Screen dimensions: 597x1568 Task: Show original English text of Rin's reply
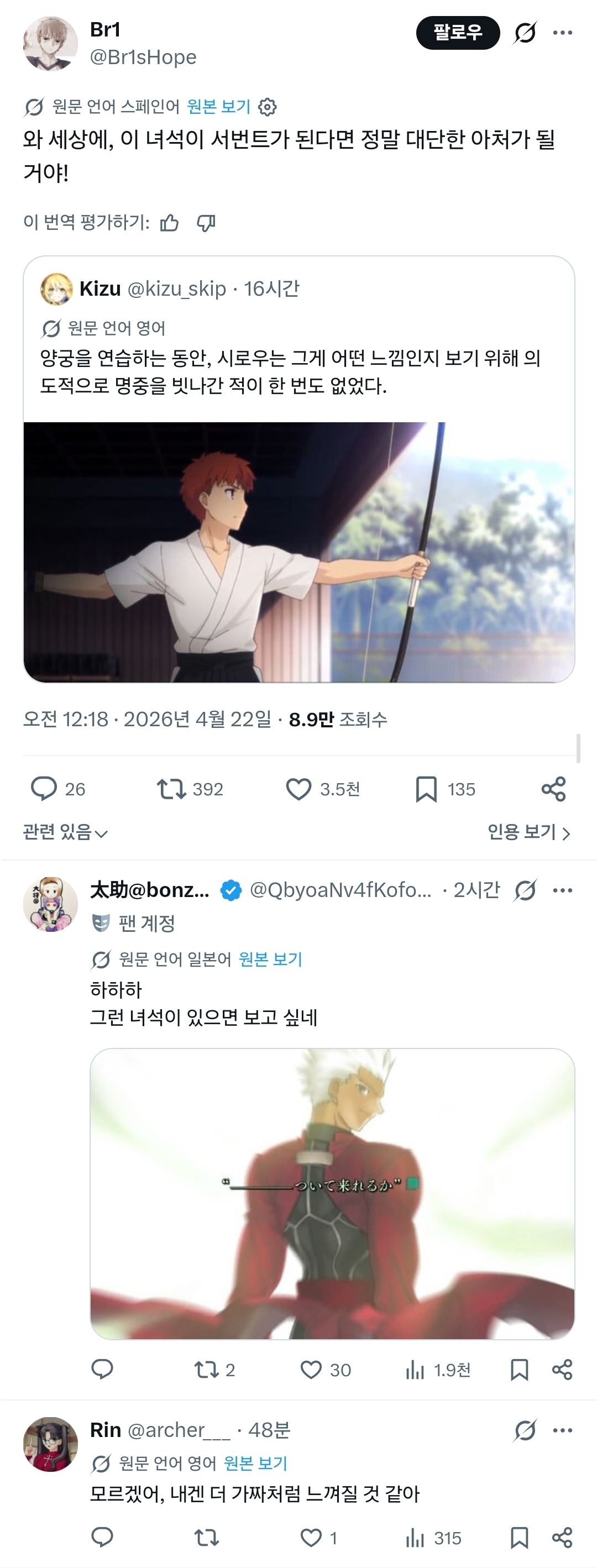[255, 1462]
